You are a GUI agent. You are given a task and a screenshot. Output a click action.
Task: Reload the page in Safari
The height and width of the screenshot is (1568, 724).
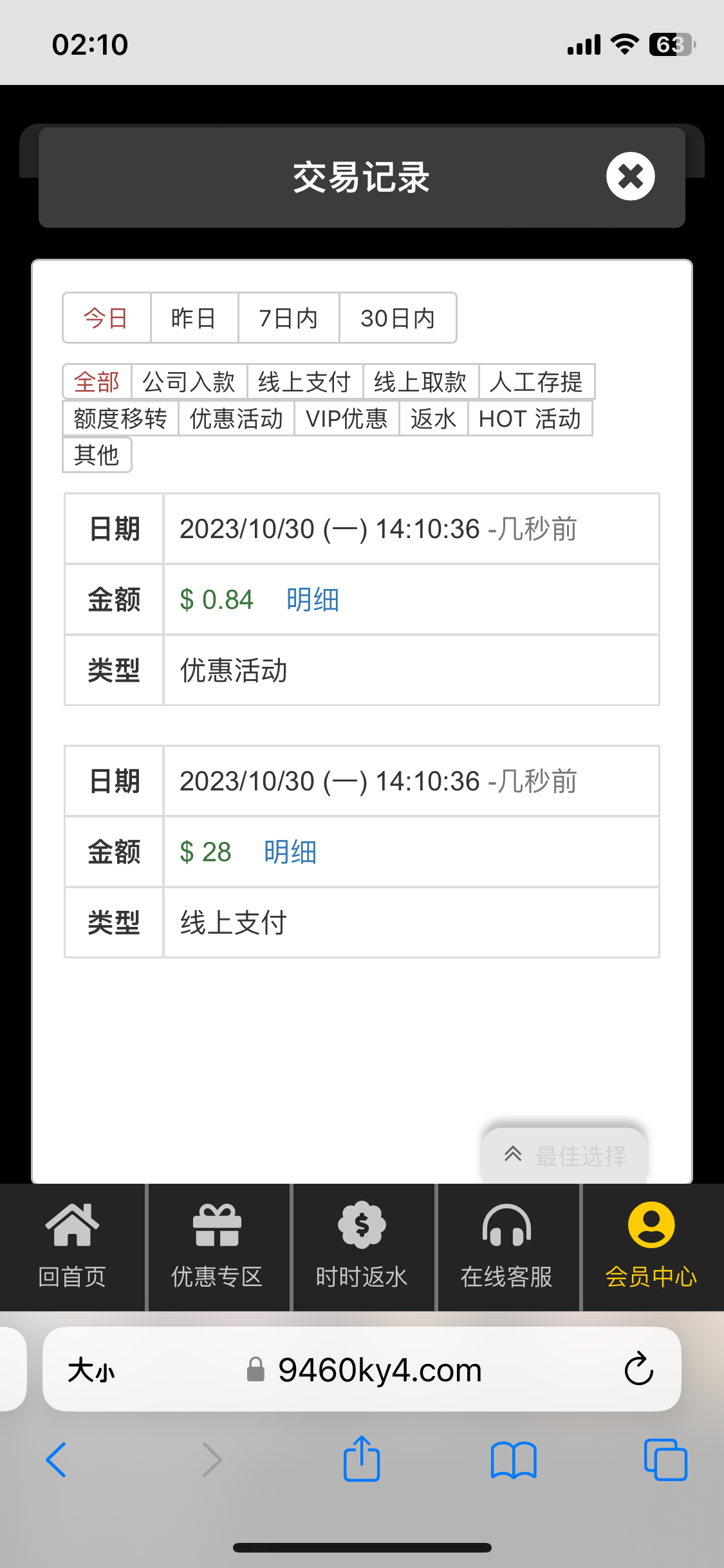[x=638, y=1369]
